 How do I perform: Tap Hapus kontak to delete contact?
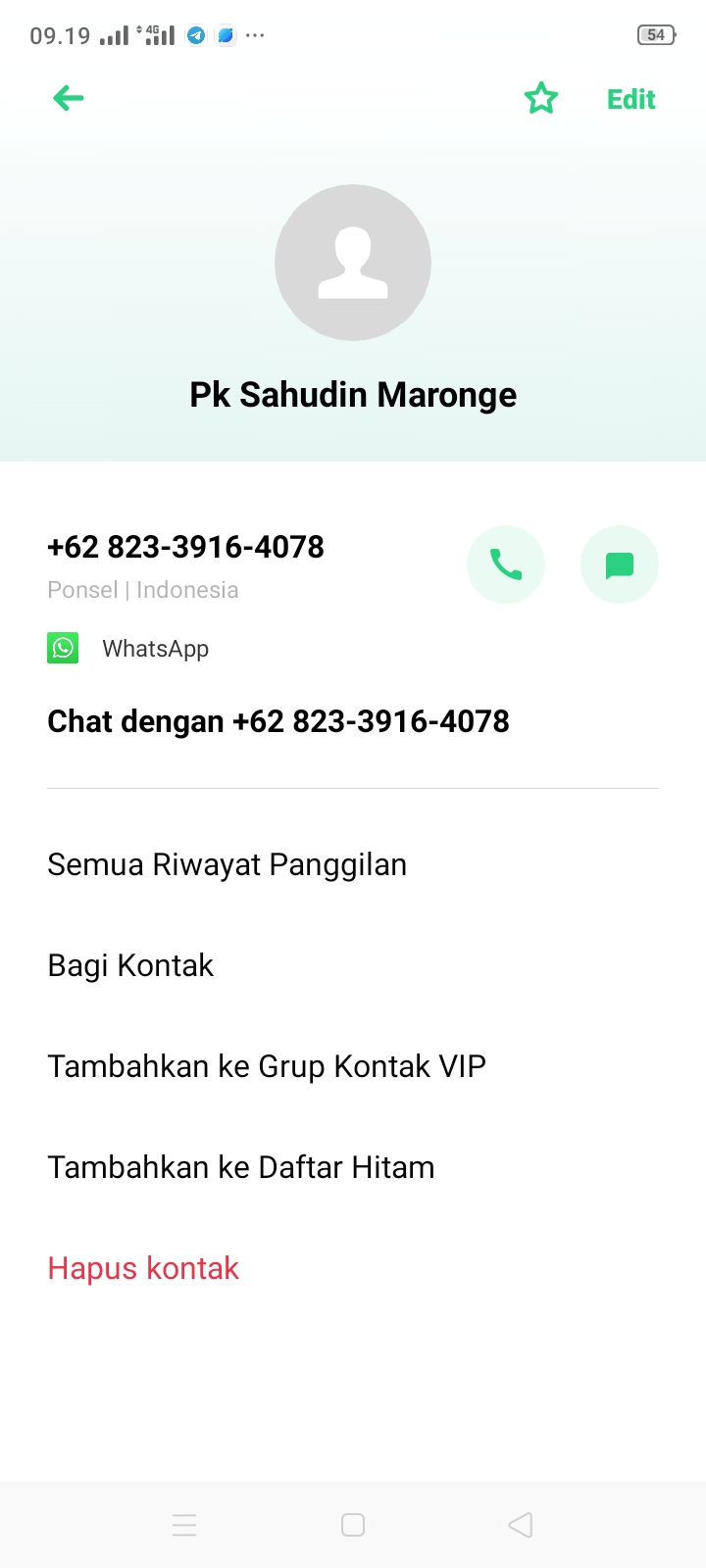pos(143,1268)
